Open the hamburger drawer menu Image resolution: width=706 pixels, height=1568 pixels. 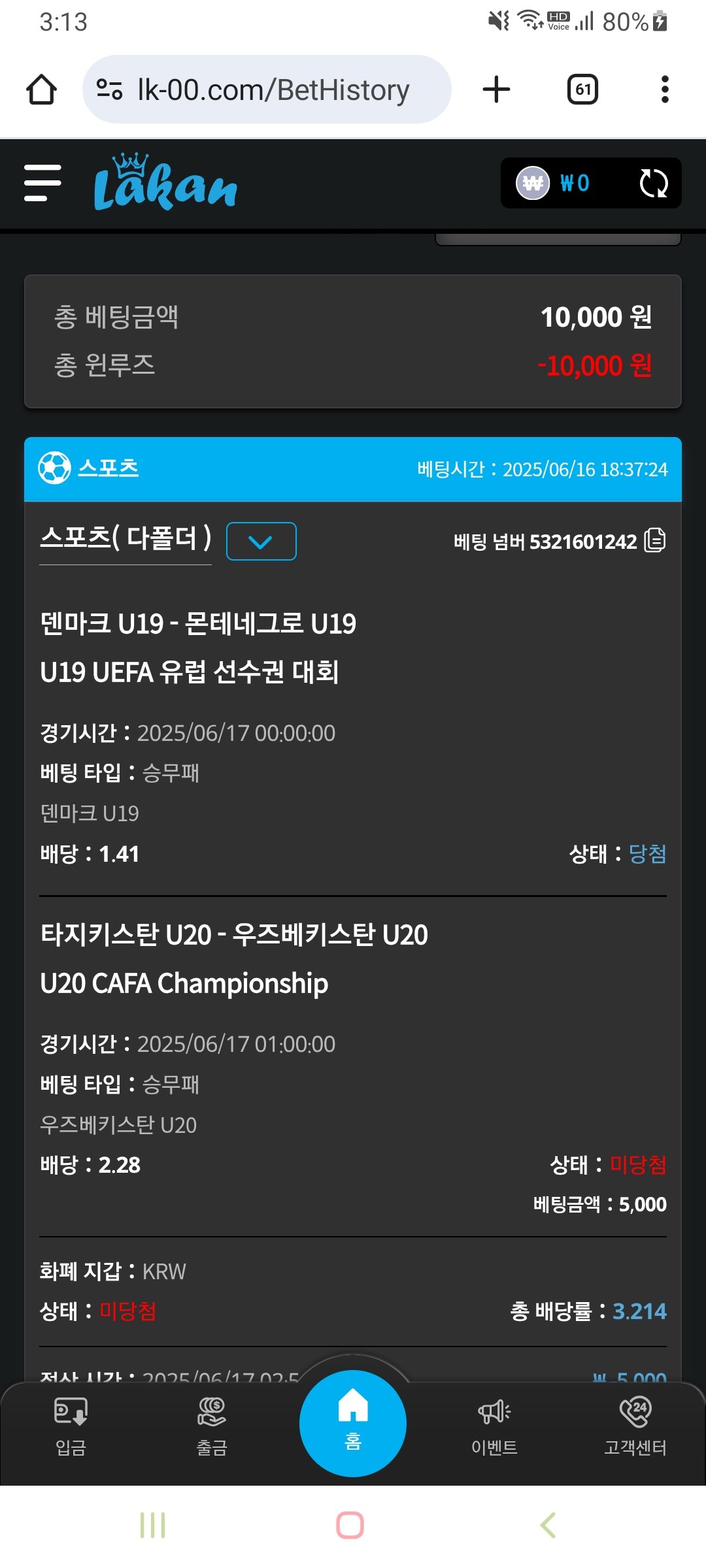(x=42, y=183)
